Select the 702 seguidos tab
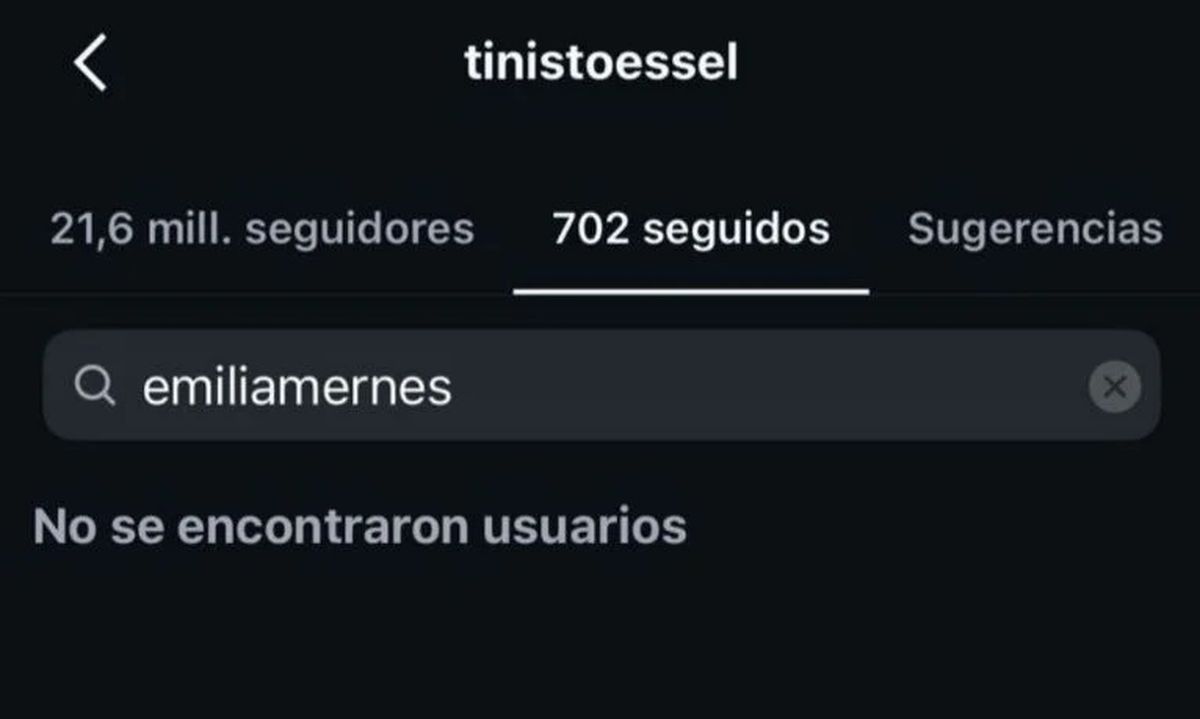 tap(691, 229)
